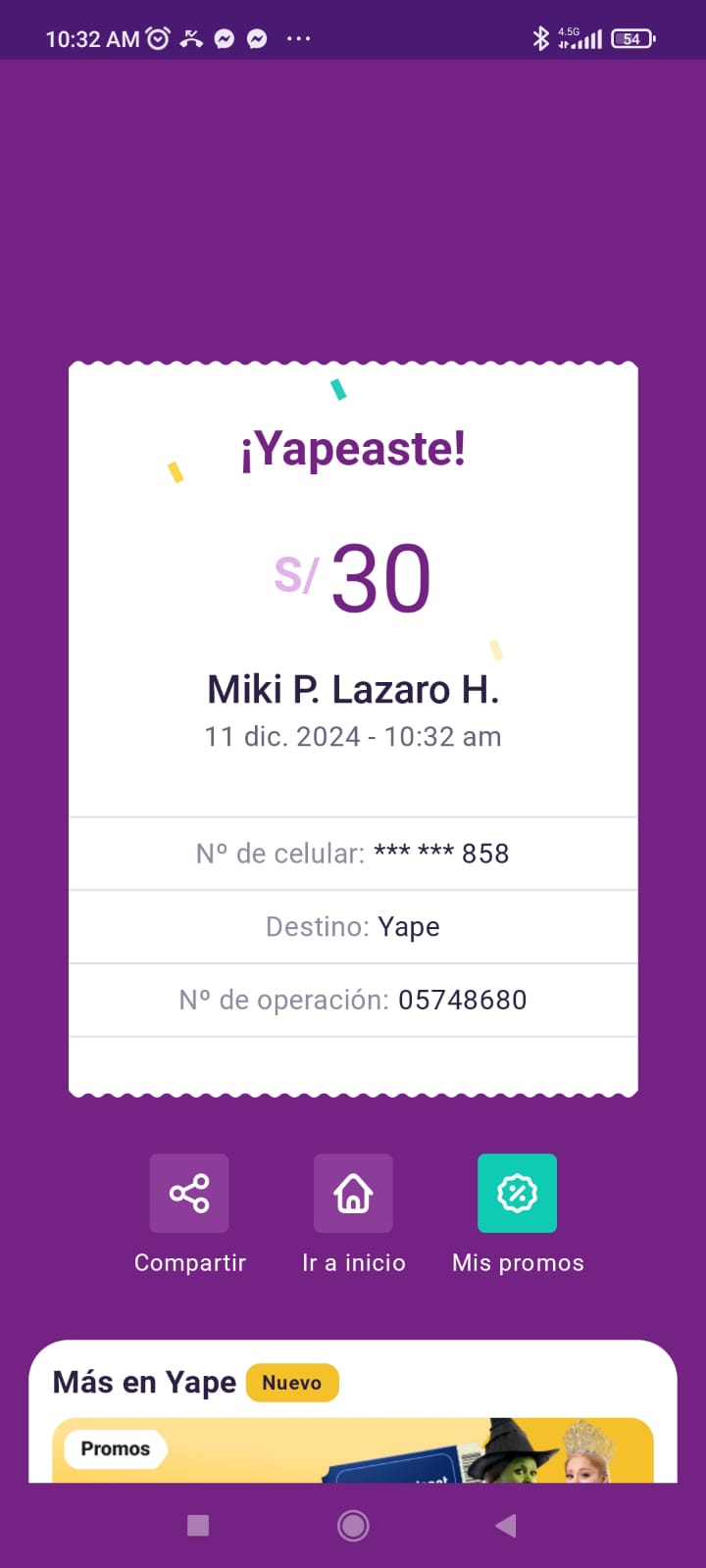This screenshot has width=706, height=1568.
Task: Go to home with Ir a inicio
Action: point(353,1194)
